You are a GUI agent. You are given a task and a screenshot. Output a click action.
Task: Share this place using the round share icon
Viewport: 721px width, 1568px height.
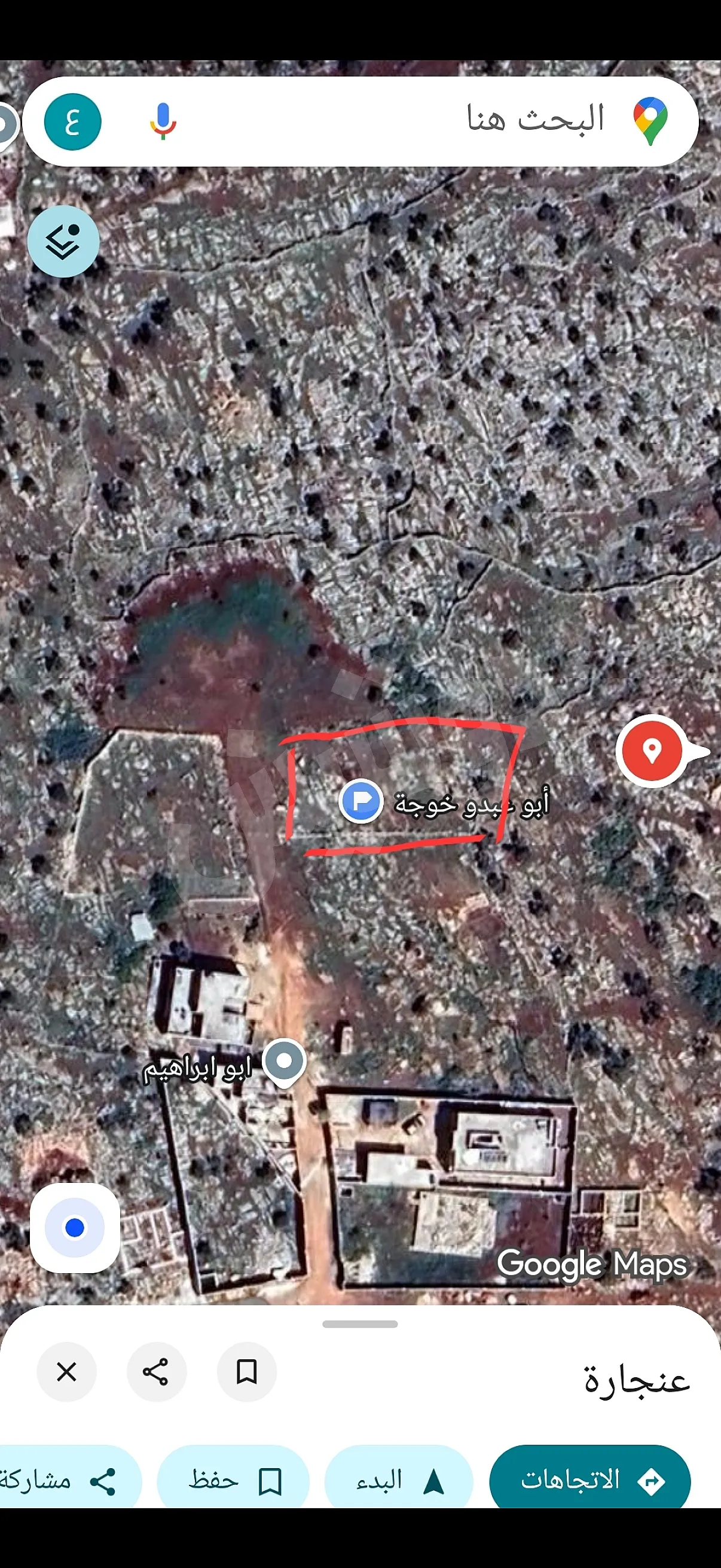pyautogui.click(x=157, y=1372)
